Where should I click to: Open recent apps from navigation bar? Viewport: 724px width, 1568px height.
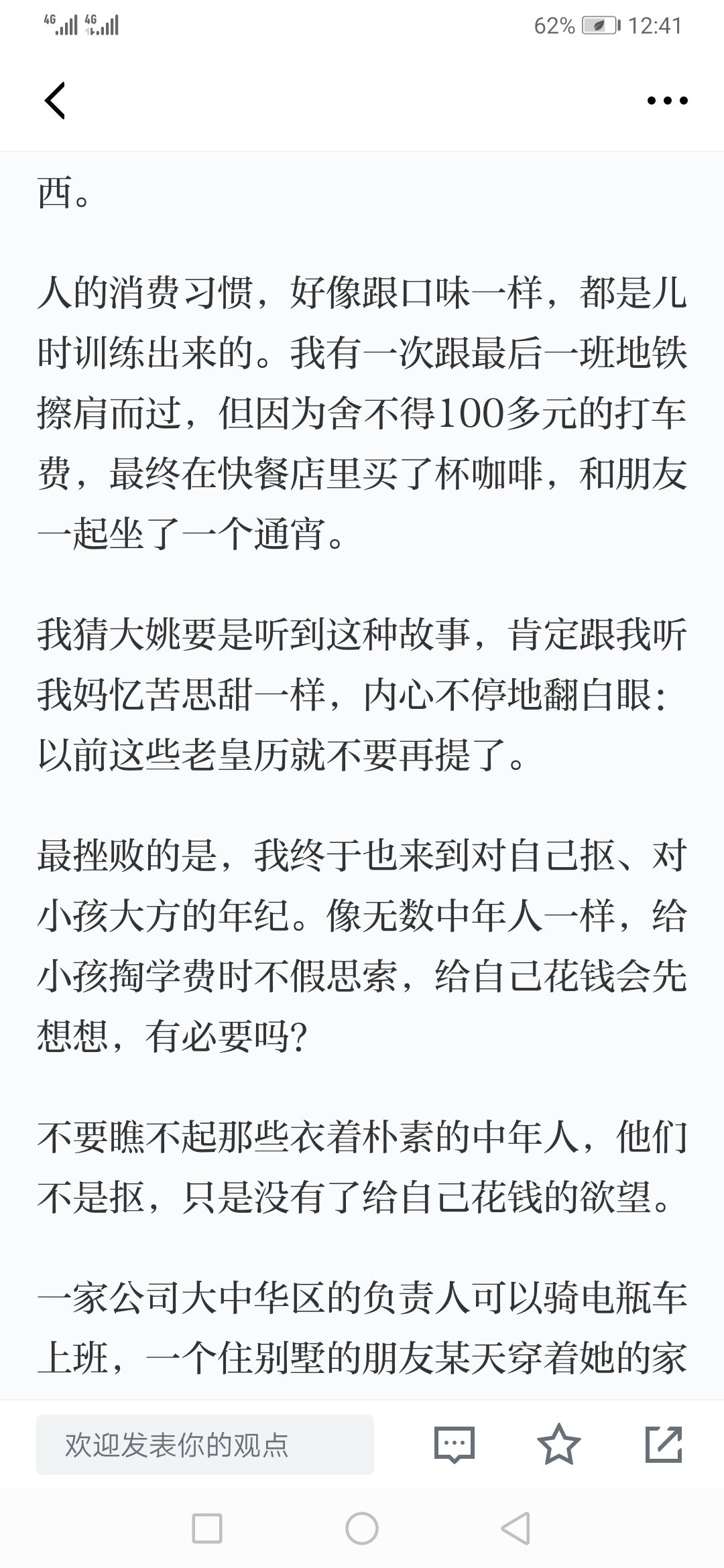click(x=207, y=1528)
